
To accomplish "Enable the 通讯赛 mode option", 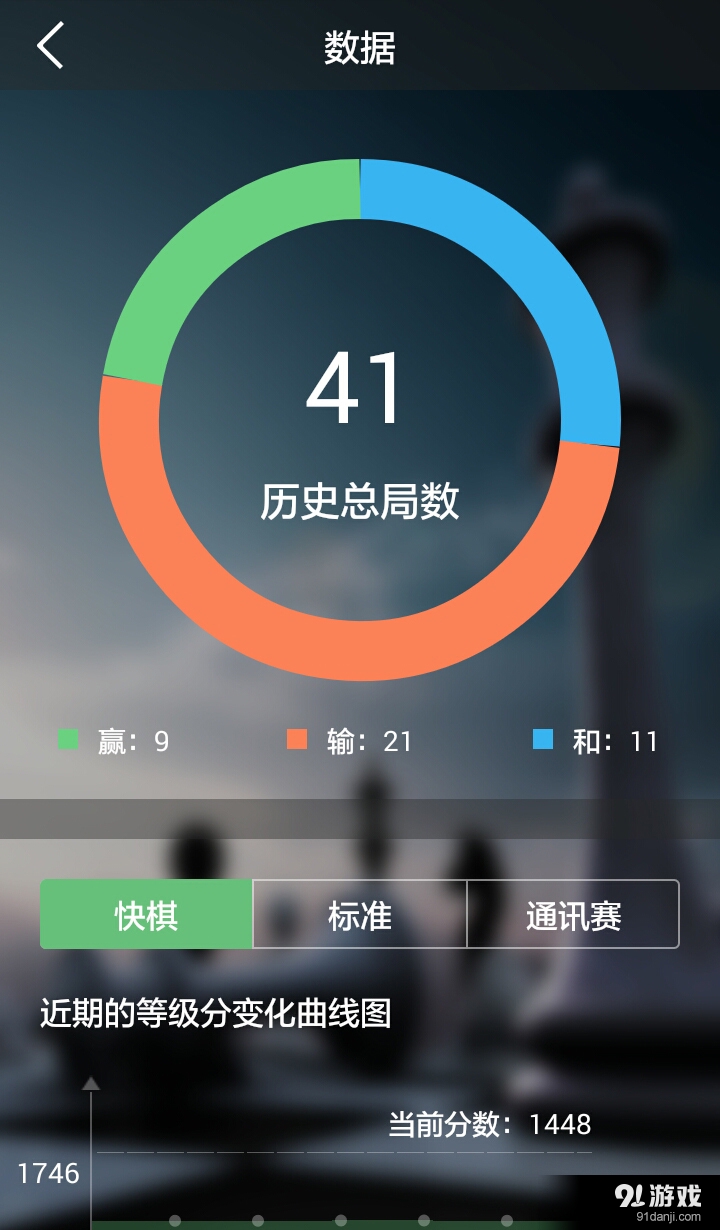I will click(572, 913).
